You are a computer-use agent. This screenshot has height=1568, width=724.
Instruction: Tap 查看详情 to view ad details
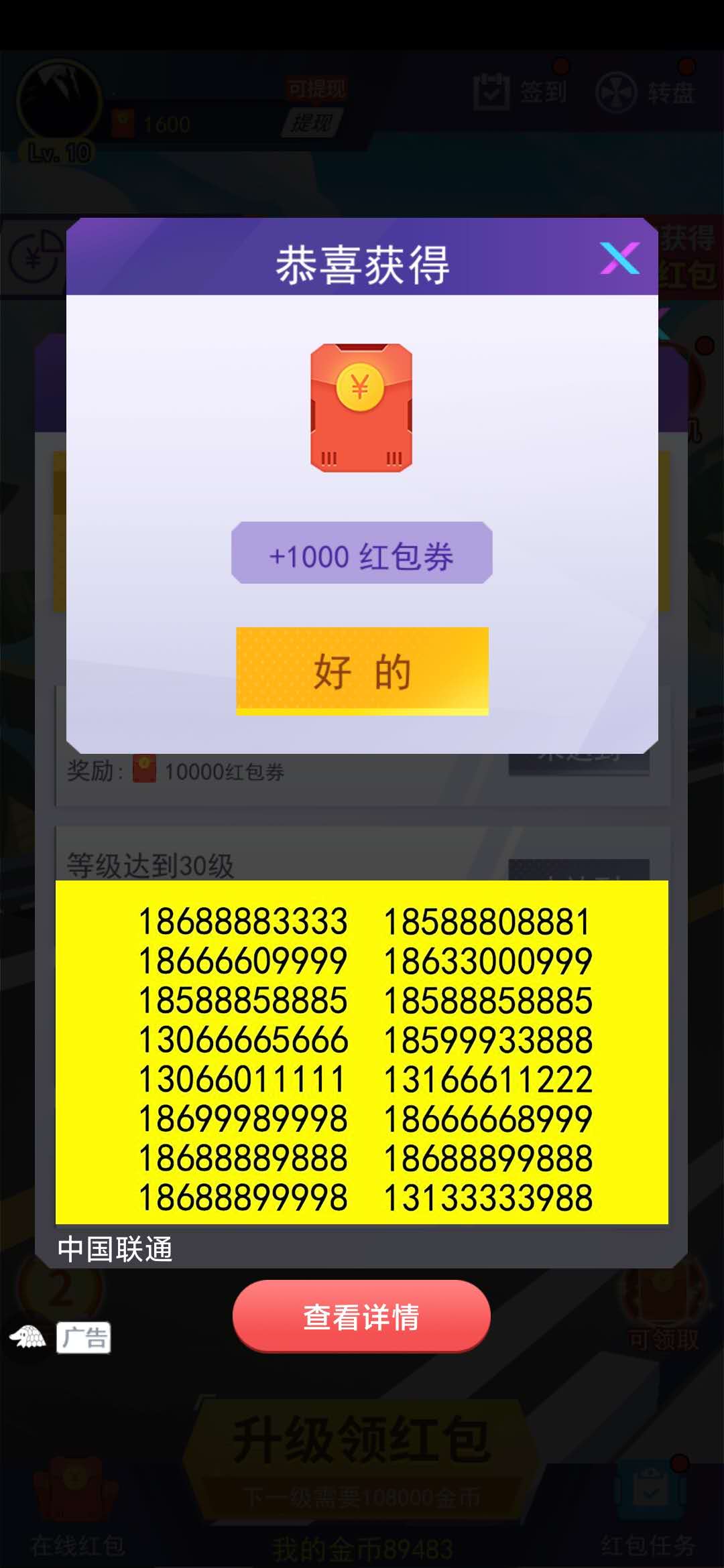[361, 1317]
